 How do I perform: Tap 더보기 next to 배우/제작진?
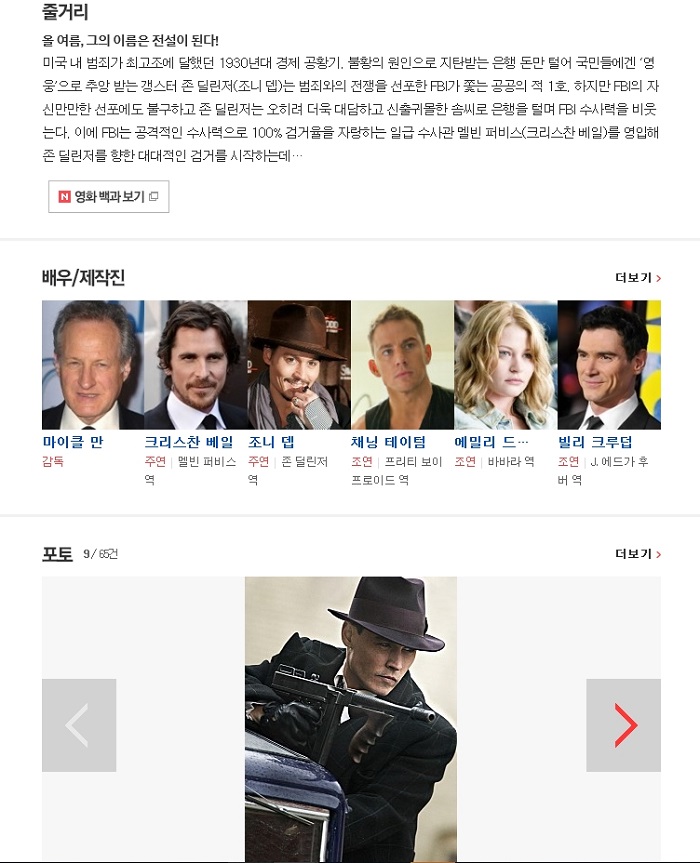point(638,278)
